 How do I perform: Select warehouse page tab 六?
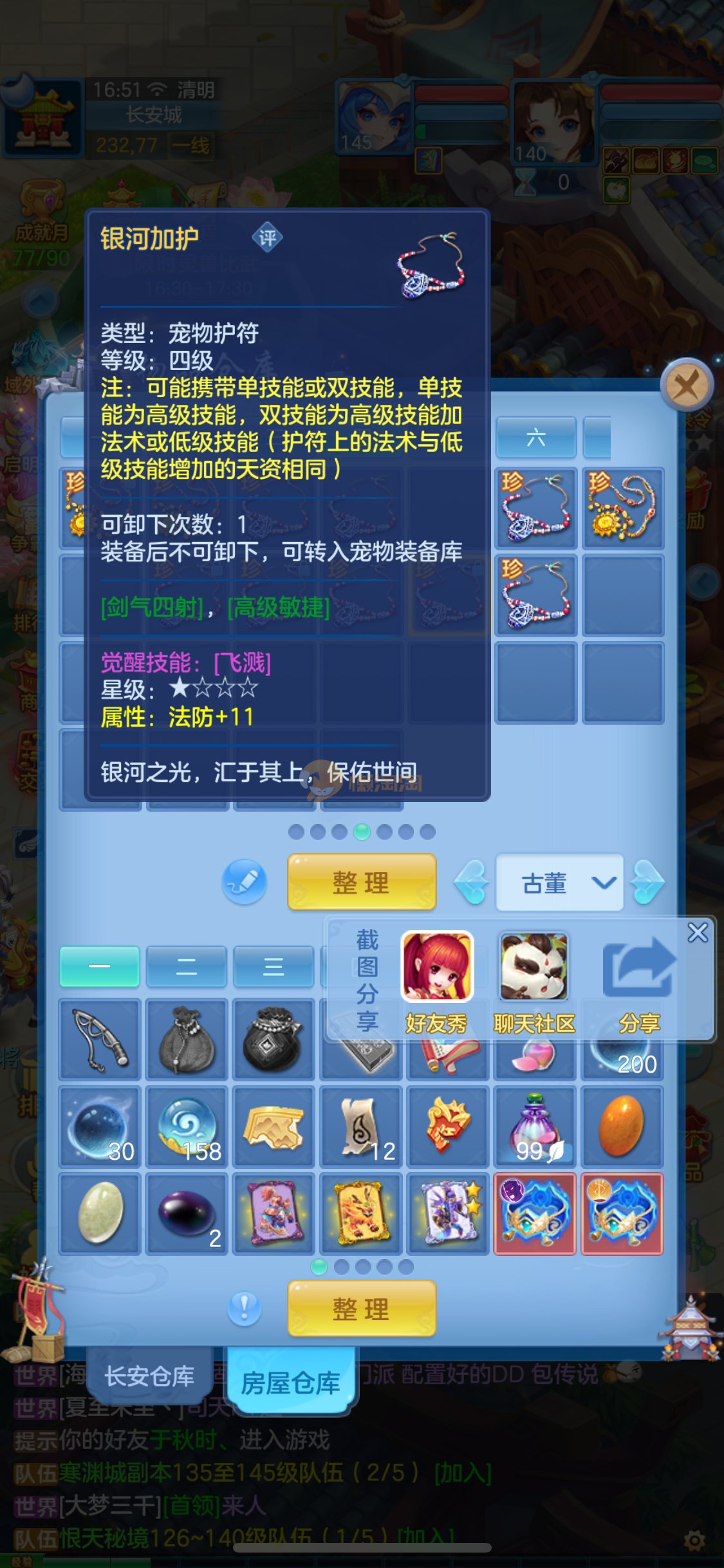(x=535, y=438)
